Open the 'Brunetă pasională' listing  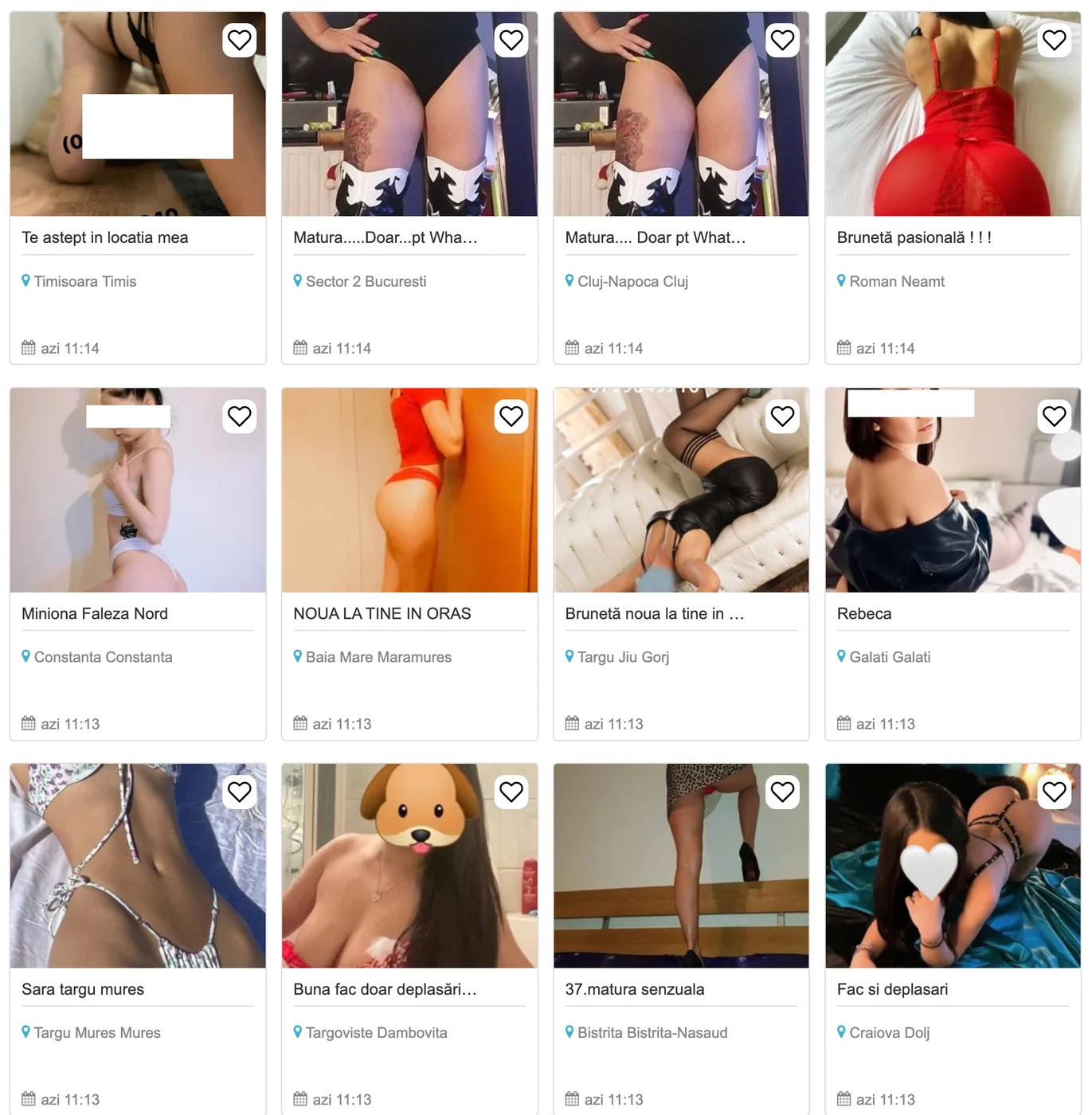click(x=914, y=237)
